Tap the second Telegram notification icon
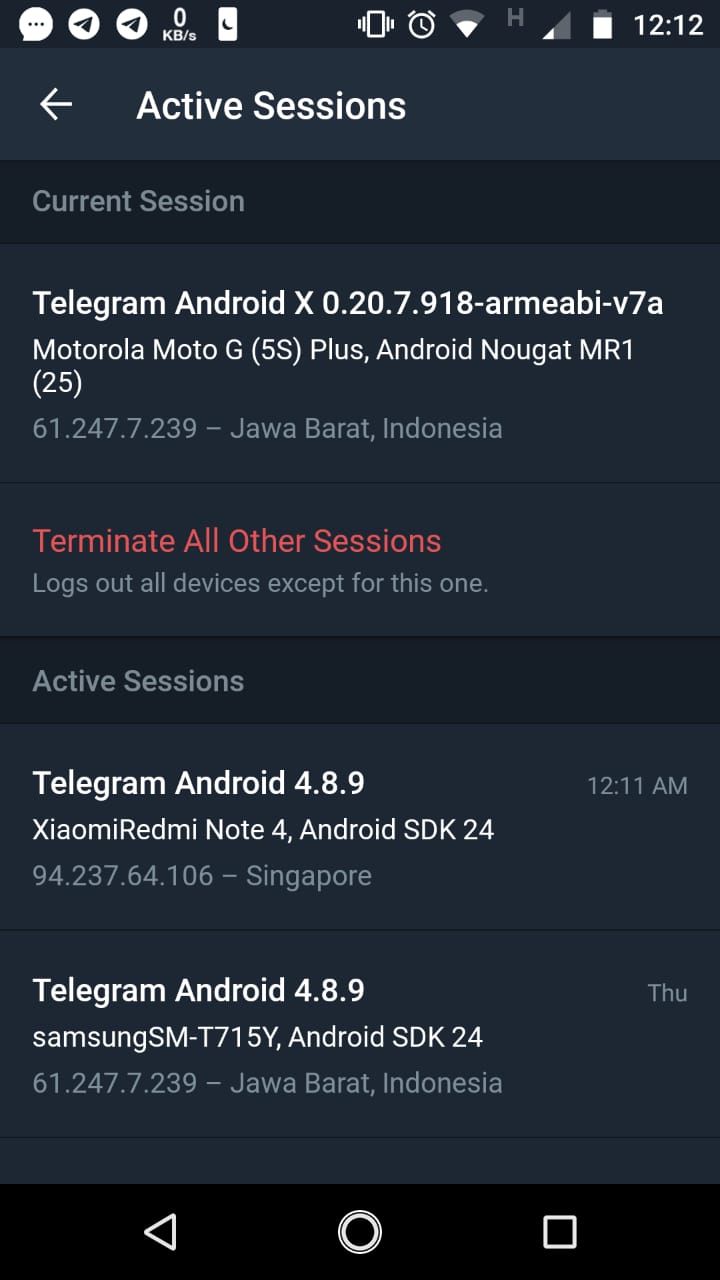 coord(131,23)
